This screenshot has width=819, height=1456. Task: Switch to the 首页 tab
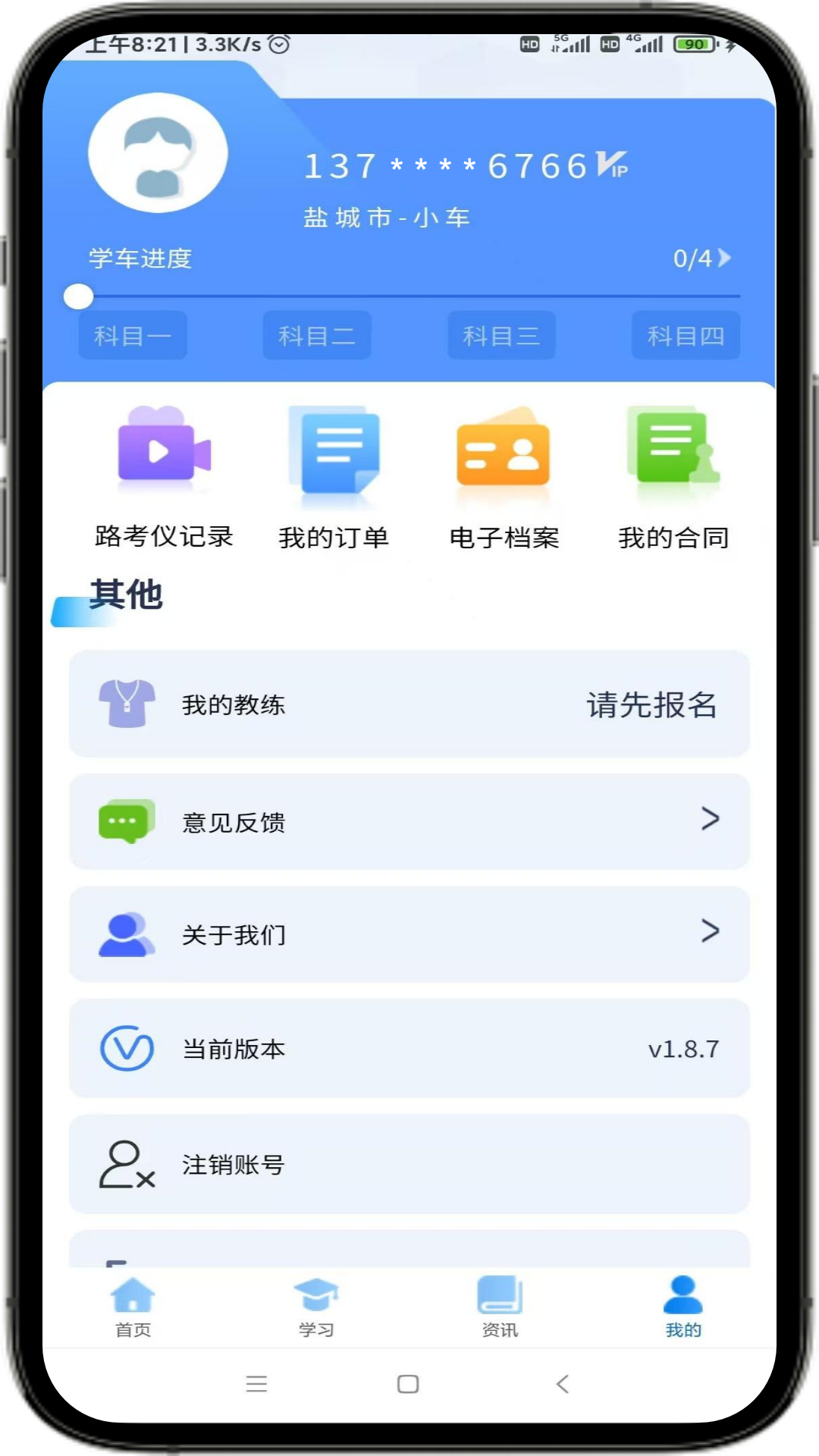(x=133, y=1307)
